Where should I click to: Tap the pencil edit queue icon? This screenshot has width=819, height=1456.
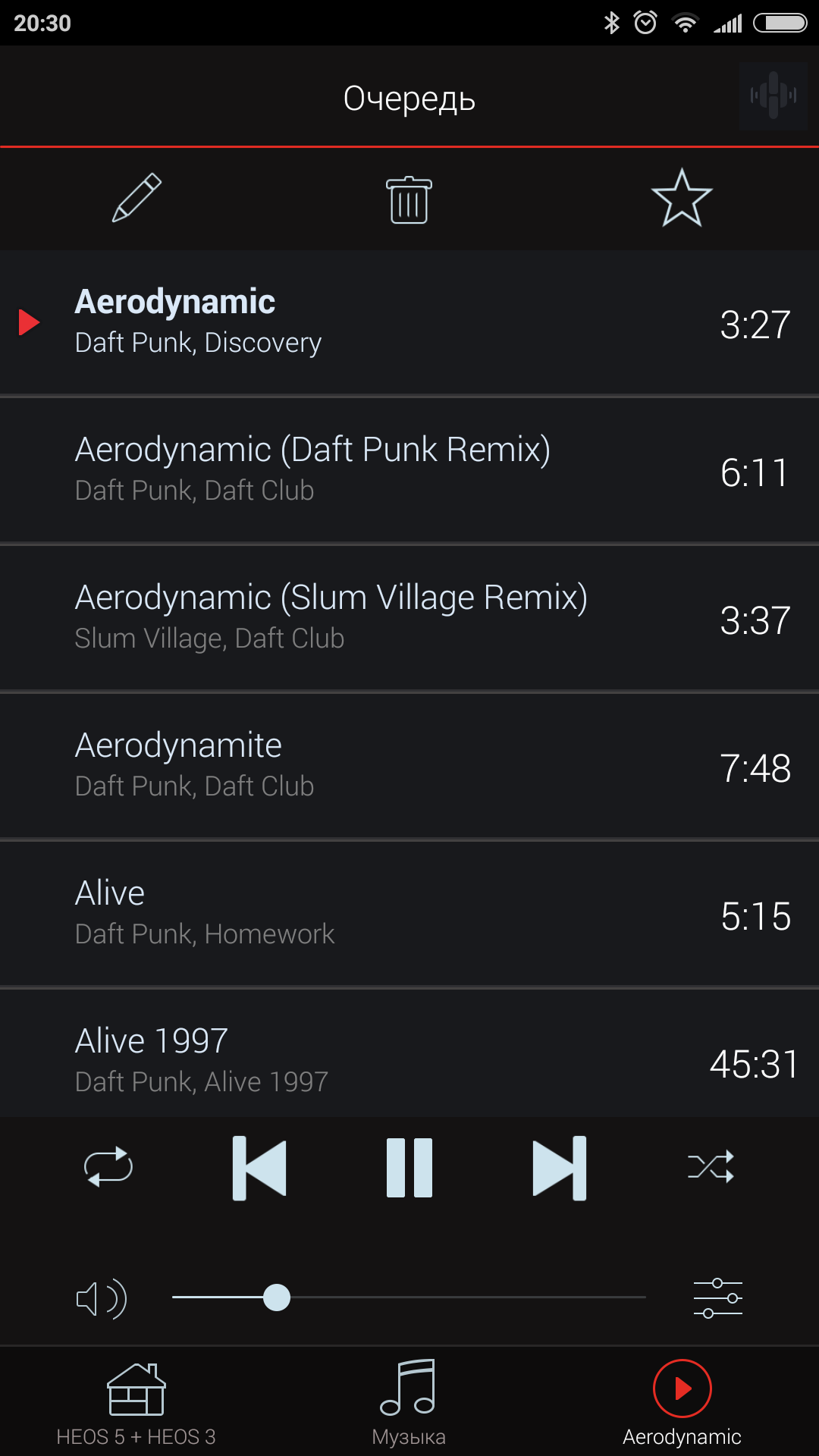click(137, 198)
